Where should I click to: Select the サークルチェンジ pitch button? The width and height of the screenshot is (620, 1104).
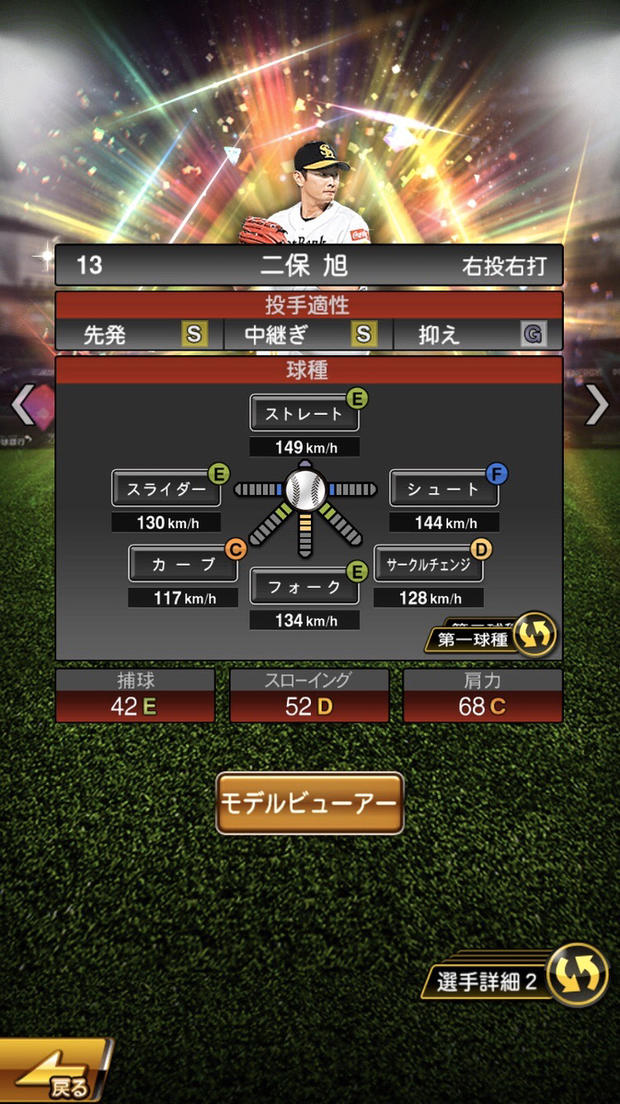(429, 564)
